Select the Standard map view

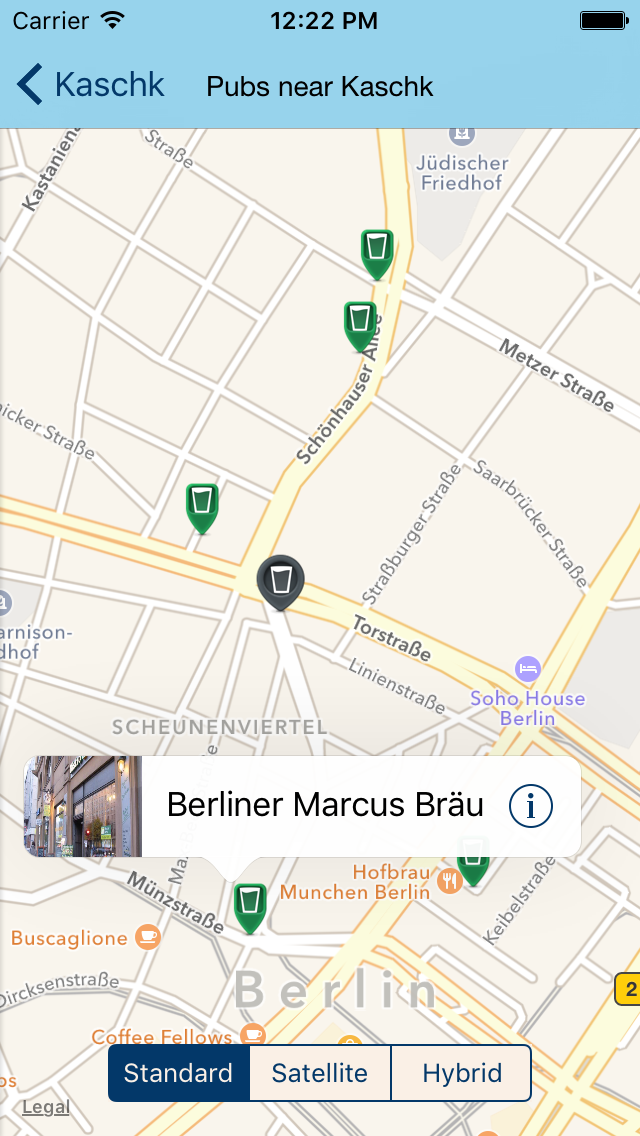pyautogui.click(x=178, y=1073)
